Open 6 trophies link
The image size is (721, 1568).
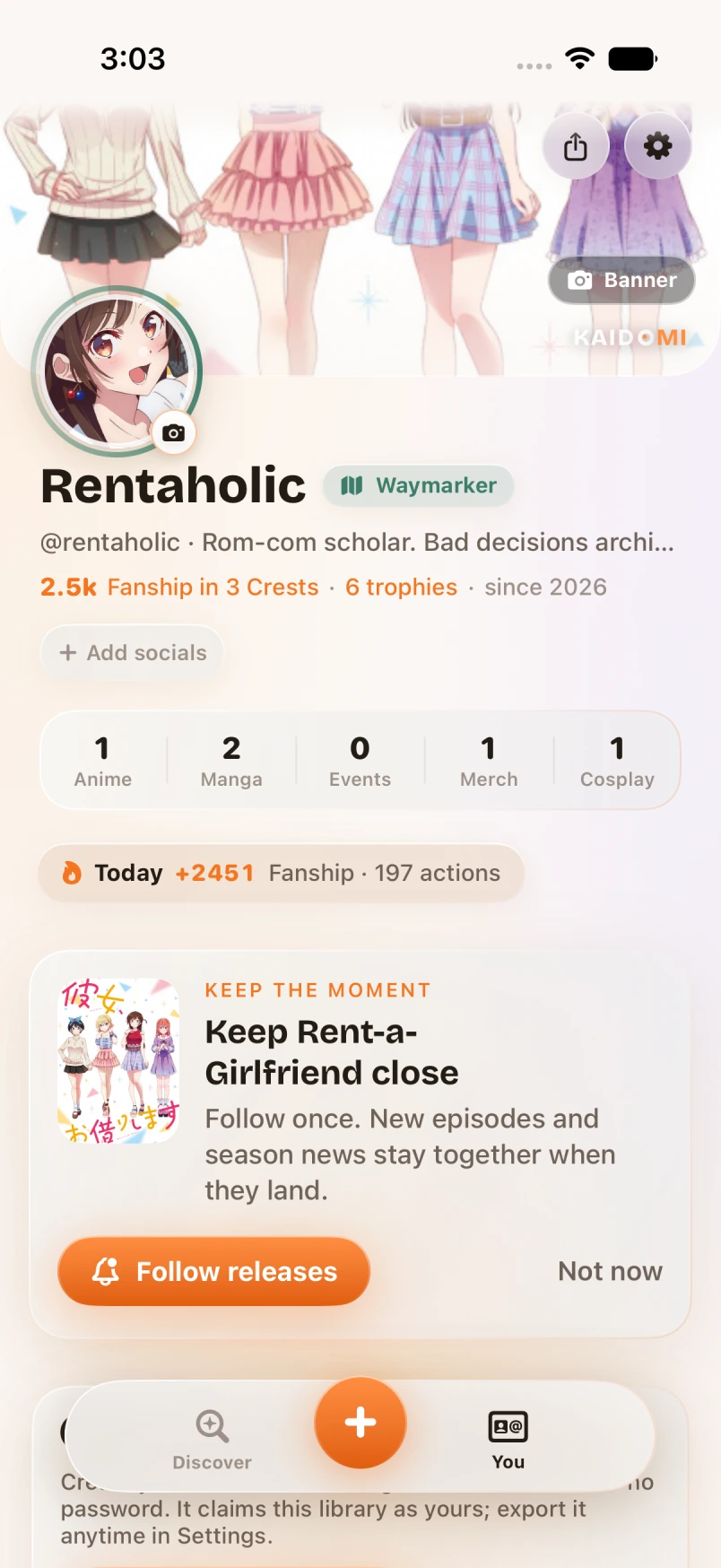click(x=401, y=587)
